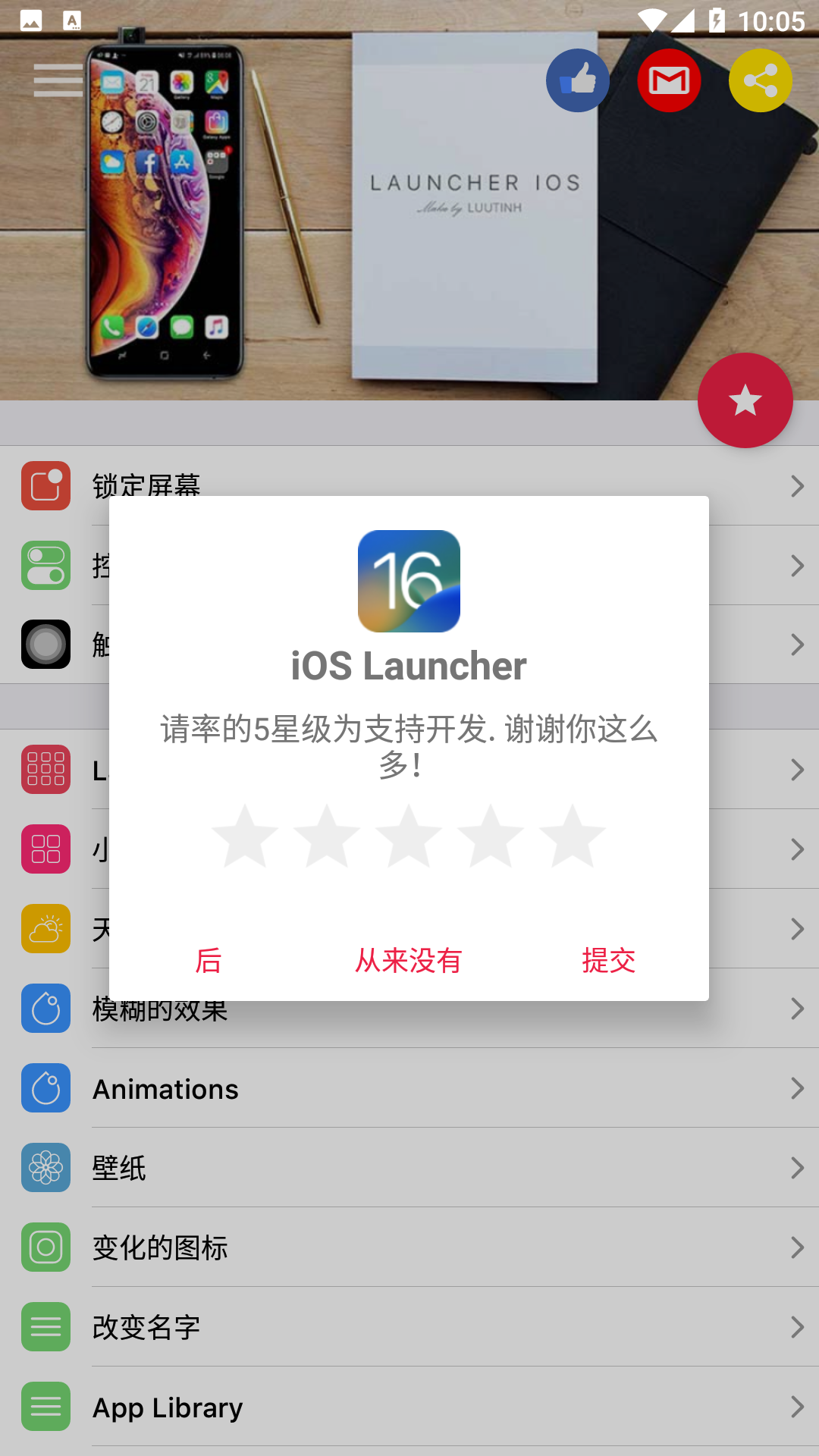Select the first rating star

click(x=245, y=836)
